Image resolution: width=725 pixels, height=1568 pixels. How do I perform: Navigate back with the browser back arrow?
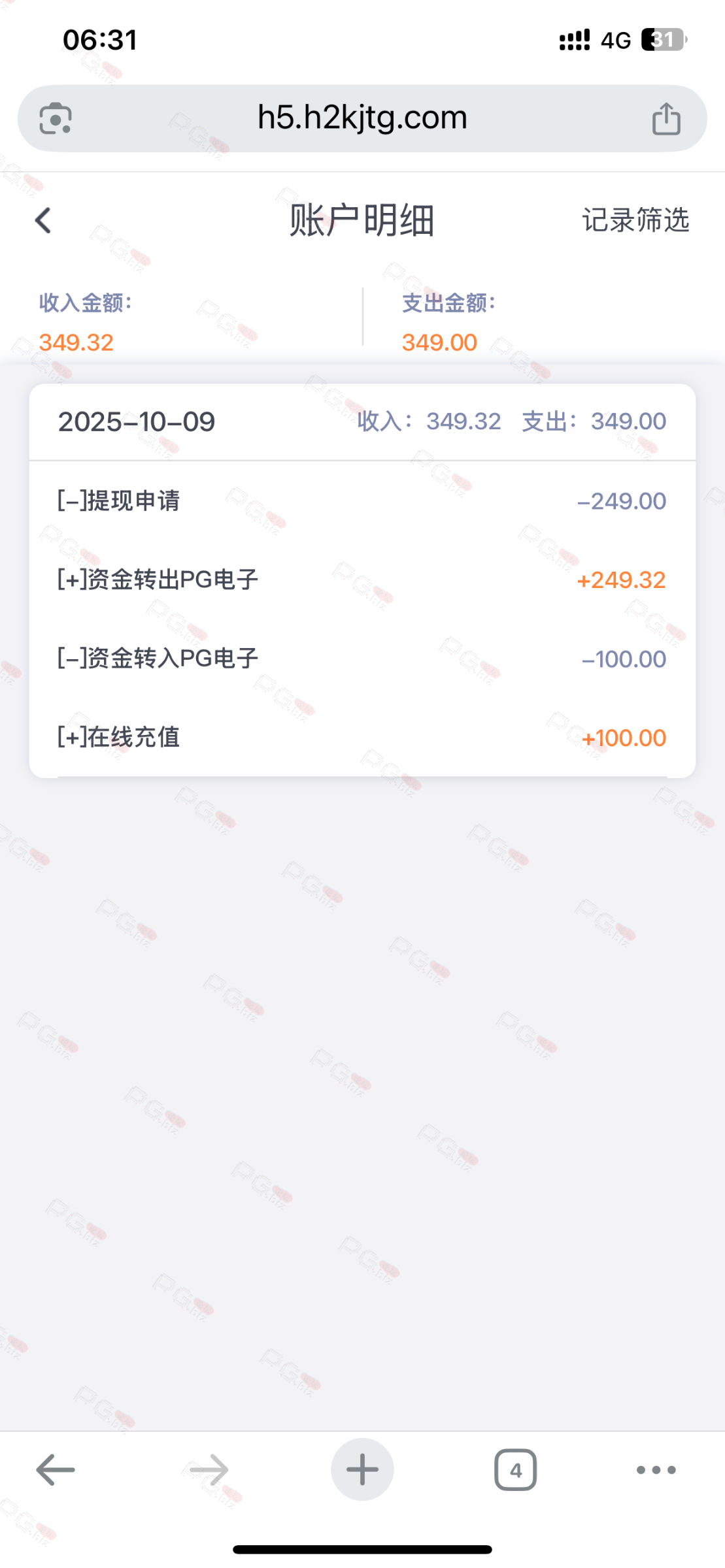click(x=56, y=1470)
